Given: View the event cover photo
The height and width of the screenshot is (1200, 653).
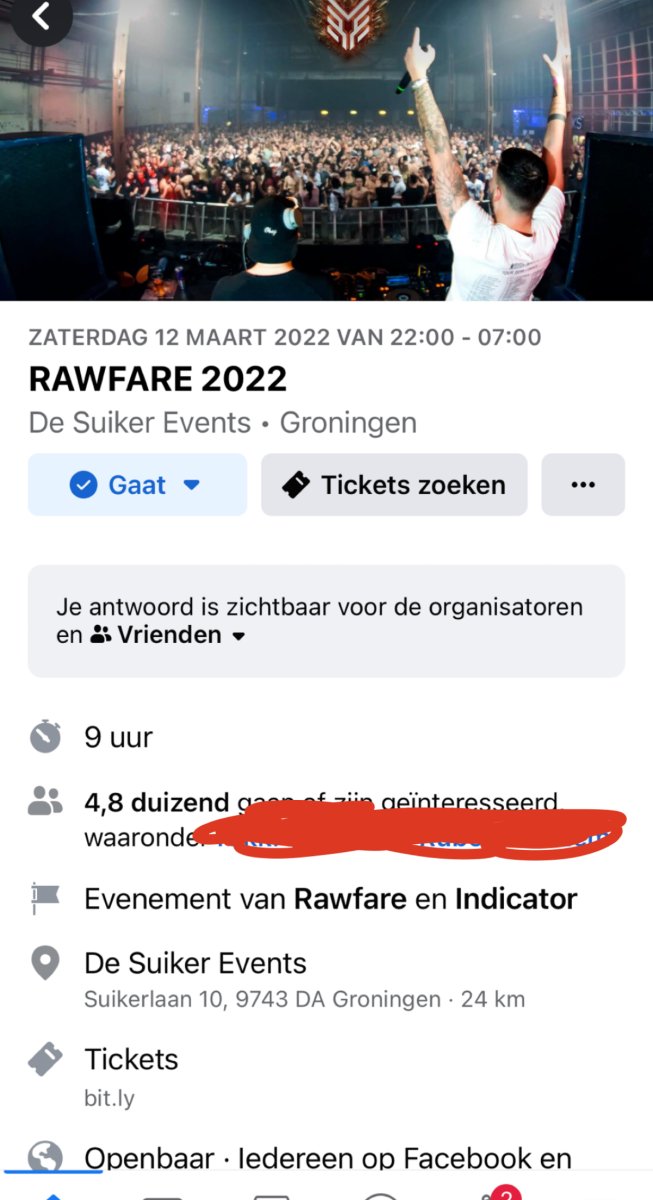Looking at the screenshot, I should pyautogui.click(x=326, y=150).
